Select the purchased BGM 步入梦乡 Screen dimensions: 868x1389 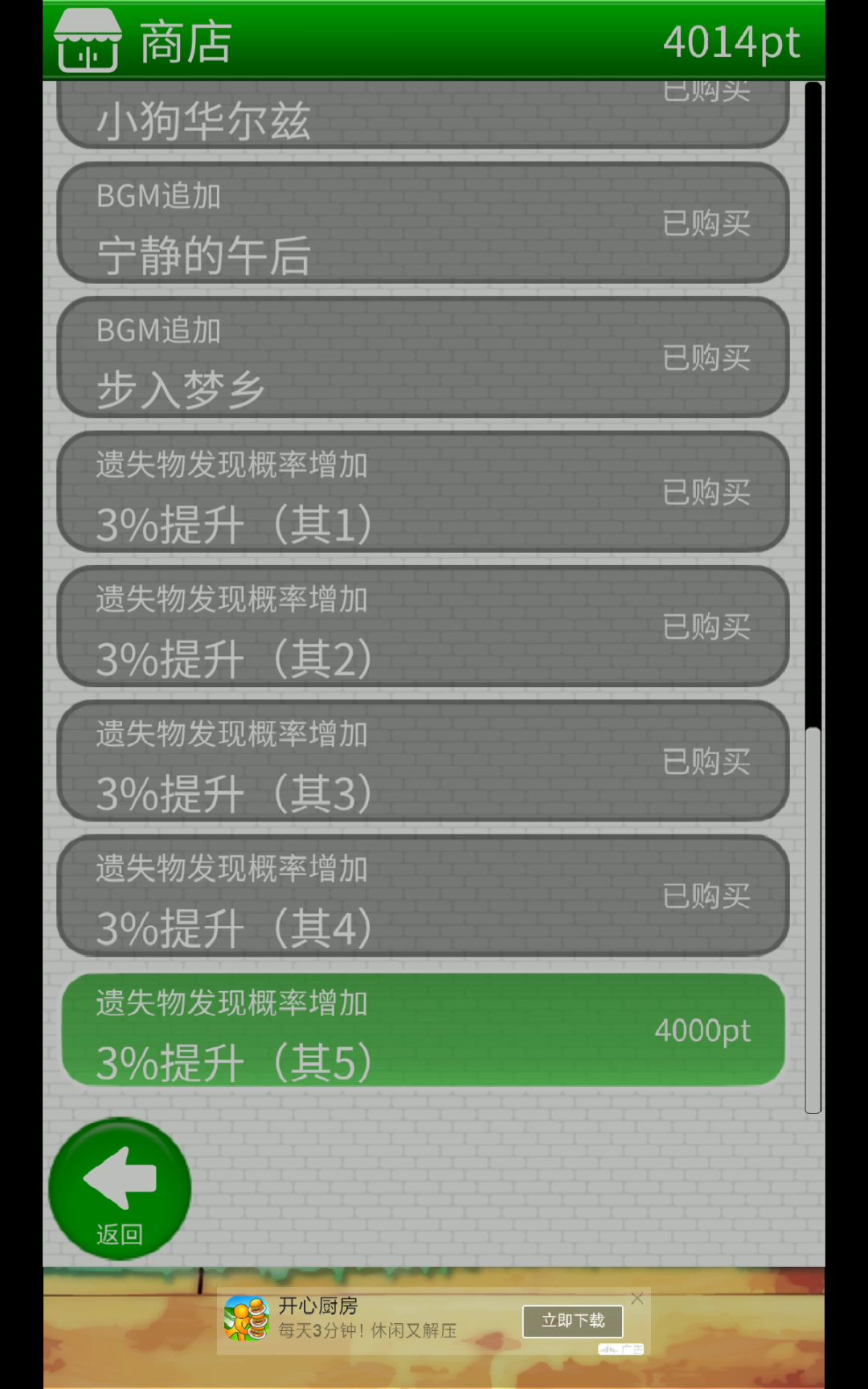pyautogui.click(x=423, y=358)
